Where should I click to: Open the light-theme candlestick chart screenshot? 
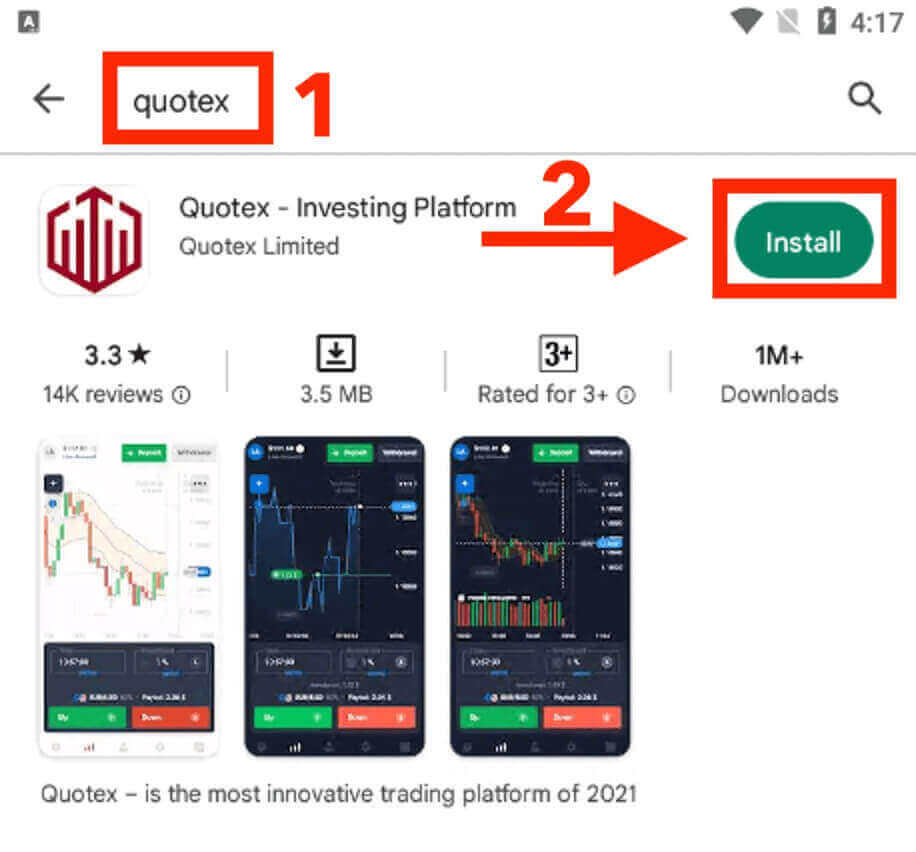click(129, 597)
